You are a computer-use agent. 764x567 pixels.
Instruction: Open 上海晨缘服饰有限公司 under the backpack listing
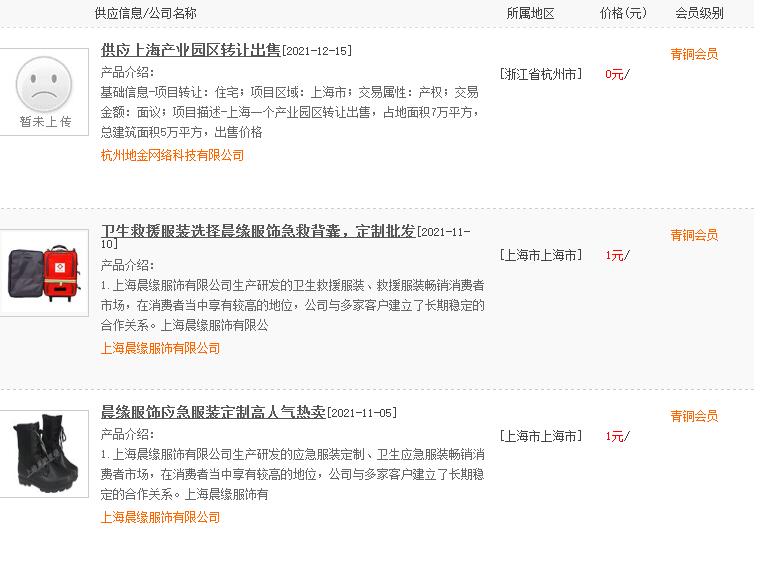tap(160, 348)
